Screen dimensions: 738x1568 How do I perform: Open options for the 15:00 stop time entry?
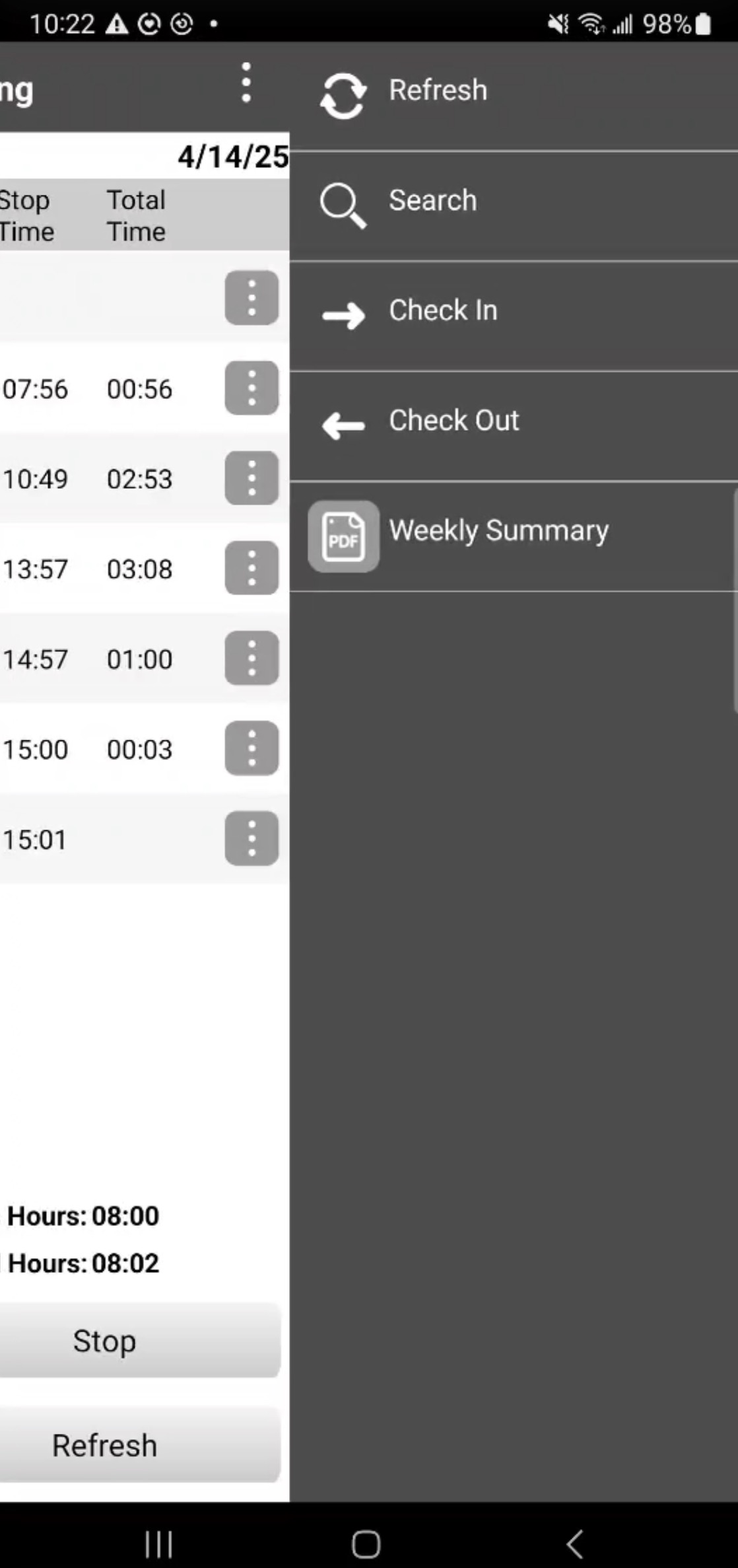(252, 748)
